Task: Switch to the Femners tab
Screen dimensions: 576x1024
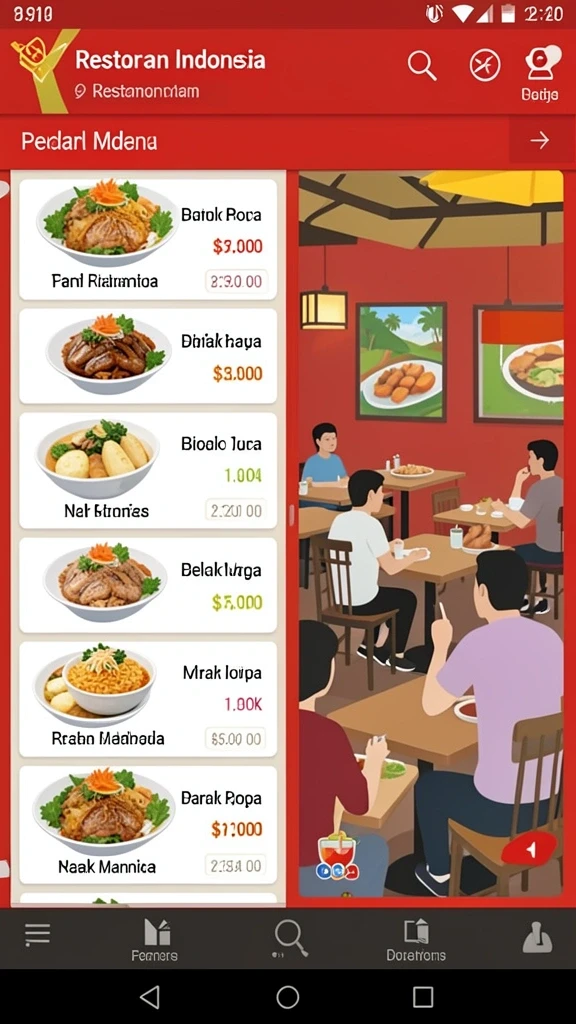Action: 155,940
